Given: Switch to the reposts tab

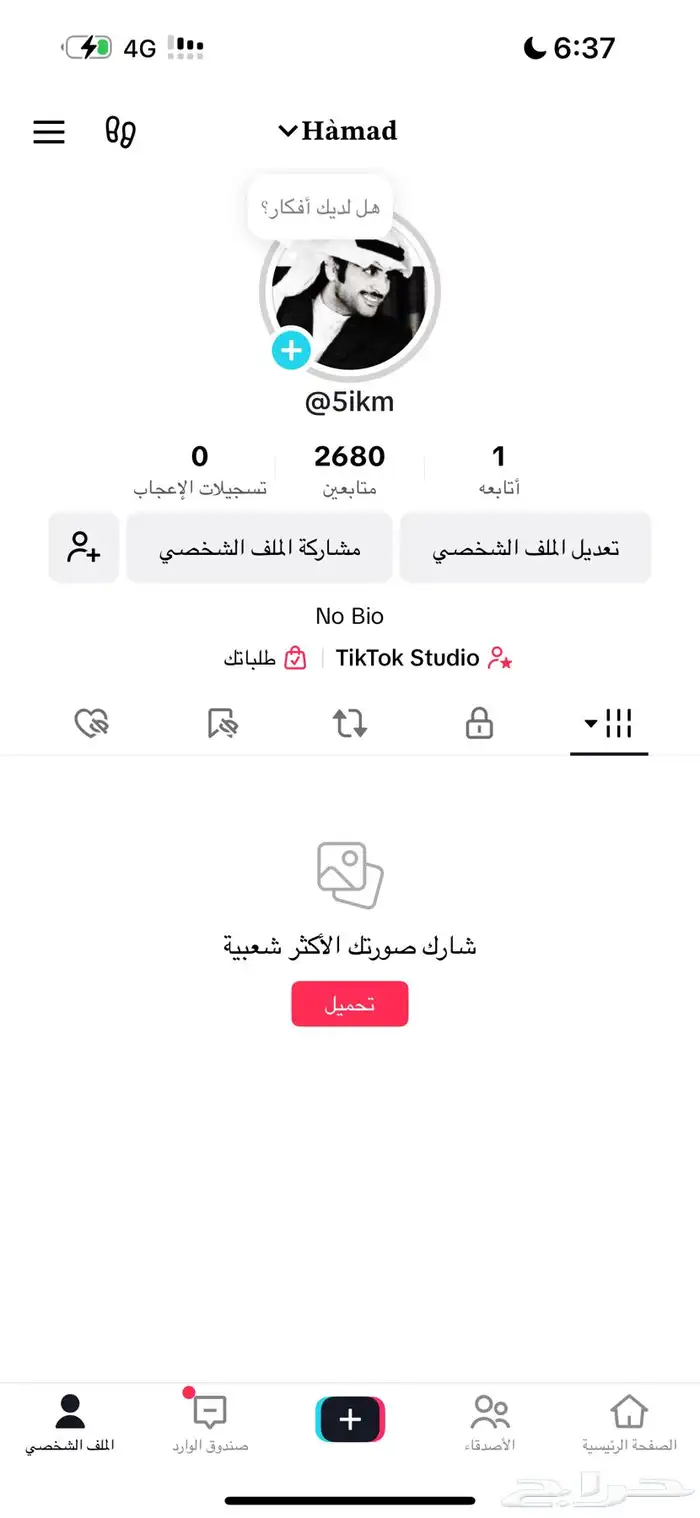Looking at the screenshot, I should coord(350,723).
